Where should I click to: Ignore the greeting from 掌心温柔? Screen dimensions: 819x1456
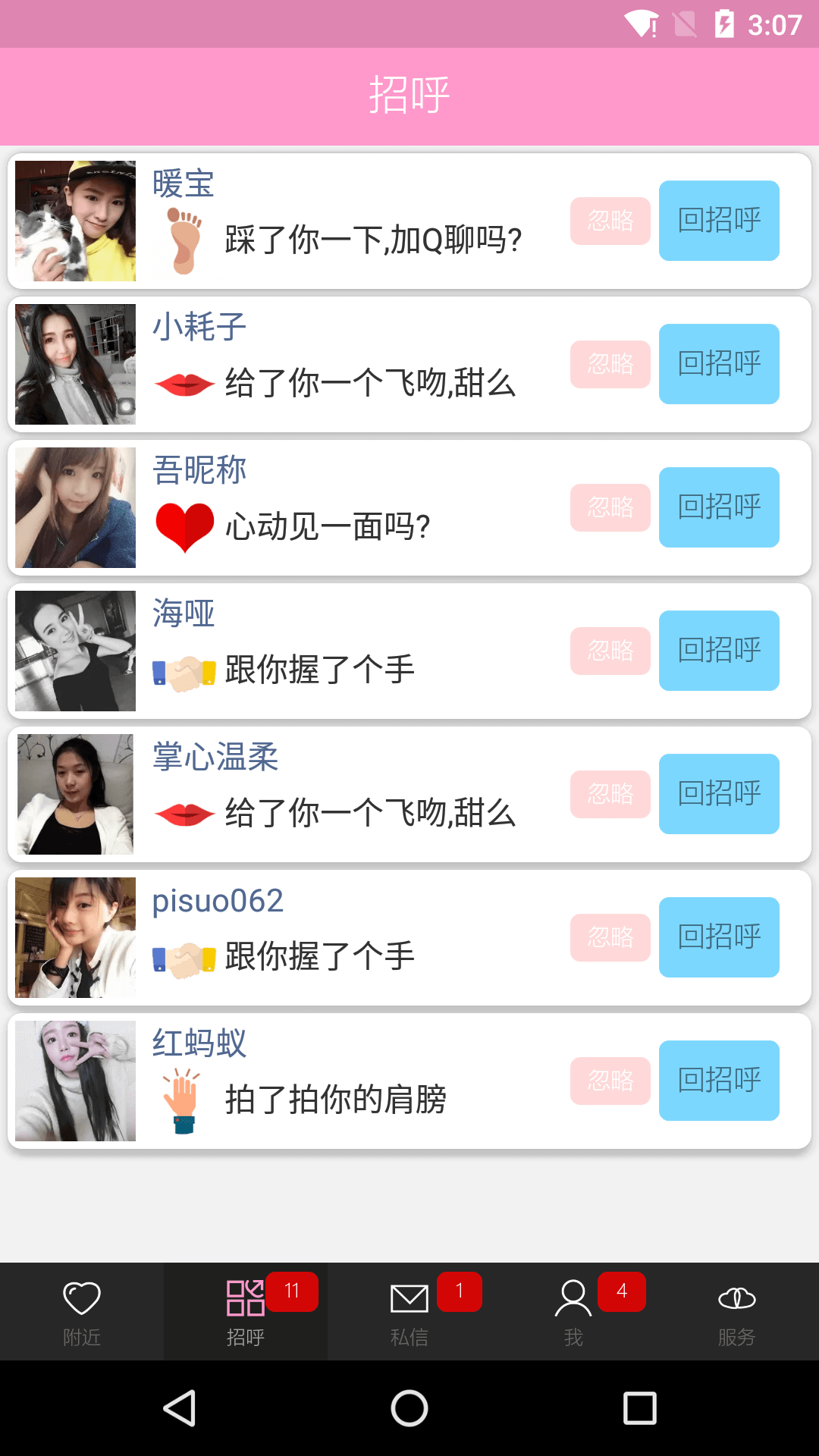[x=610, y=794]
